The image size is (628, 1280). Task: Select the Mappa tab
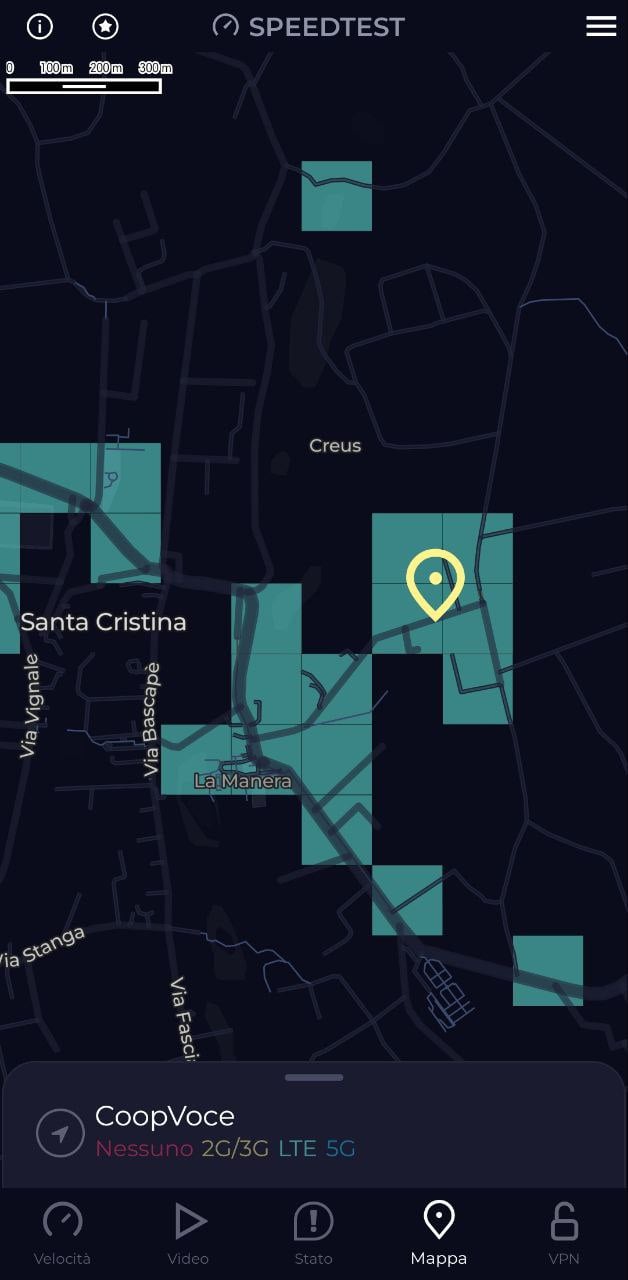tap(438, 1235)
